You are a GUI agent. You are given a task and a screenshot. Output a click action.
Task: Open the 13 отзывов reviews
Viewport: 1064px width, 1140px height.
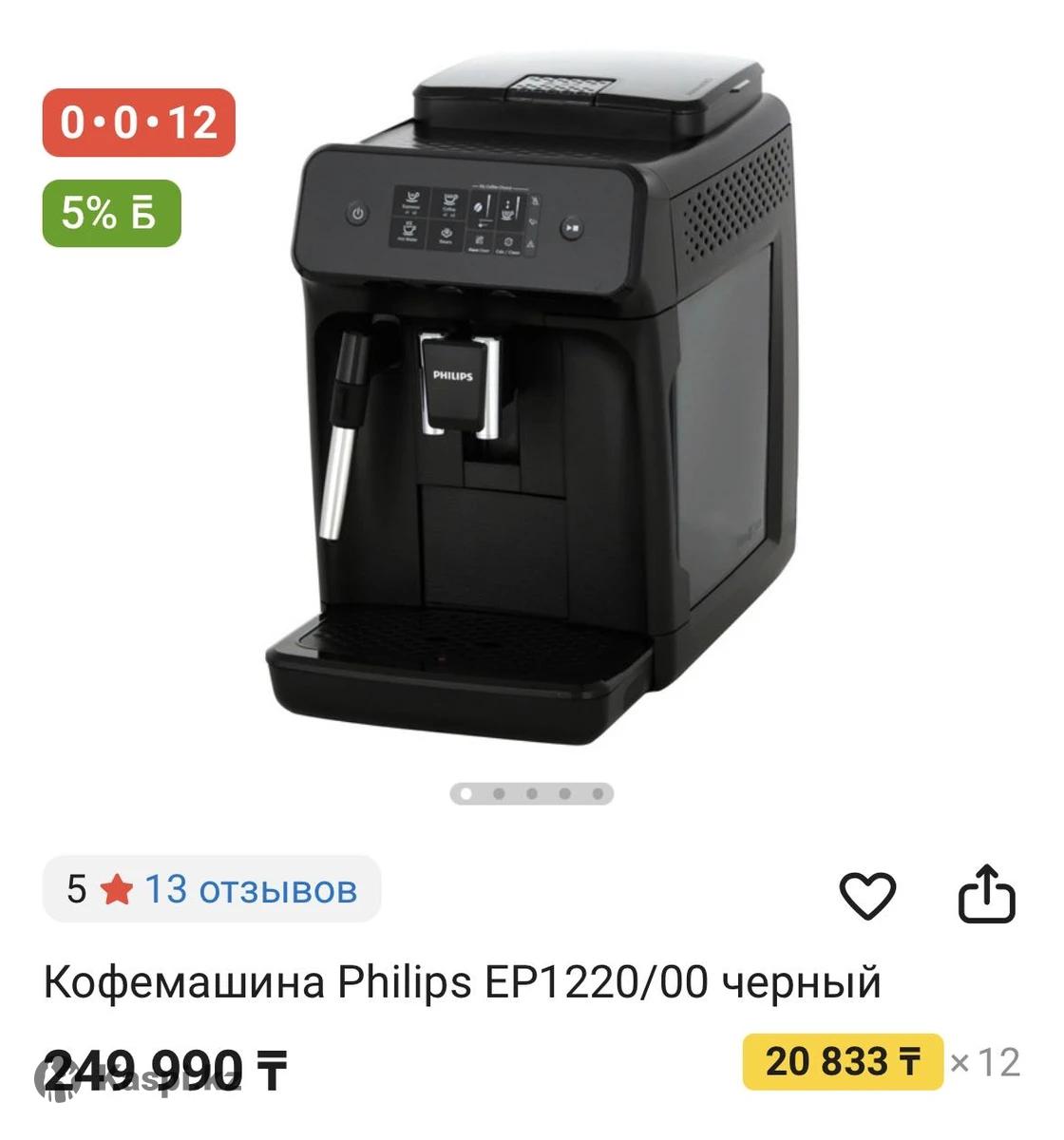250,889
